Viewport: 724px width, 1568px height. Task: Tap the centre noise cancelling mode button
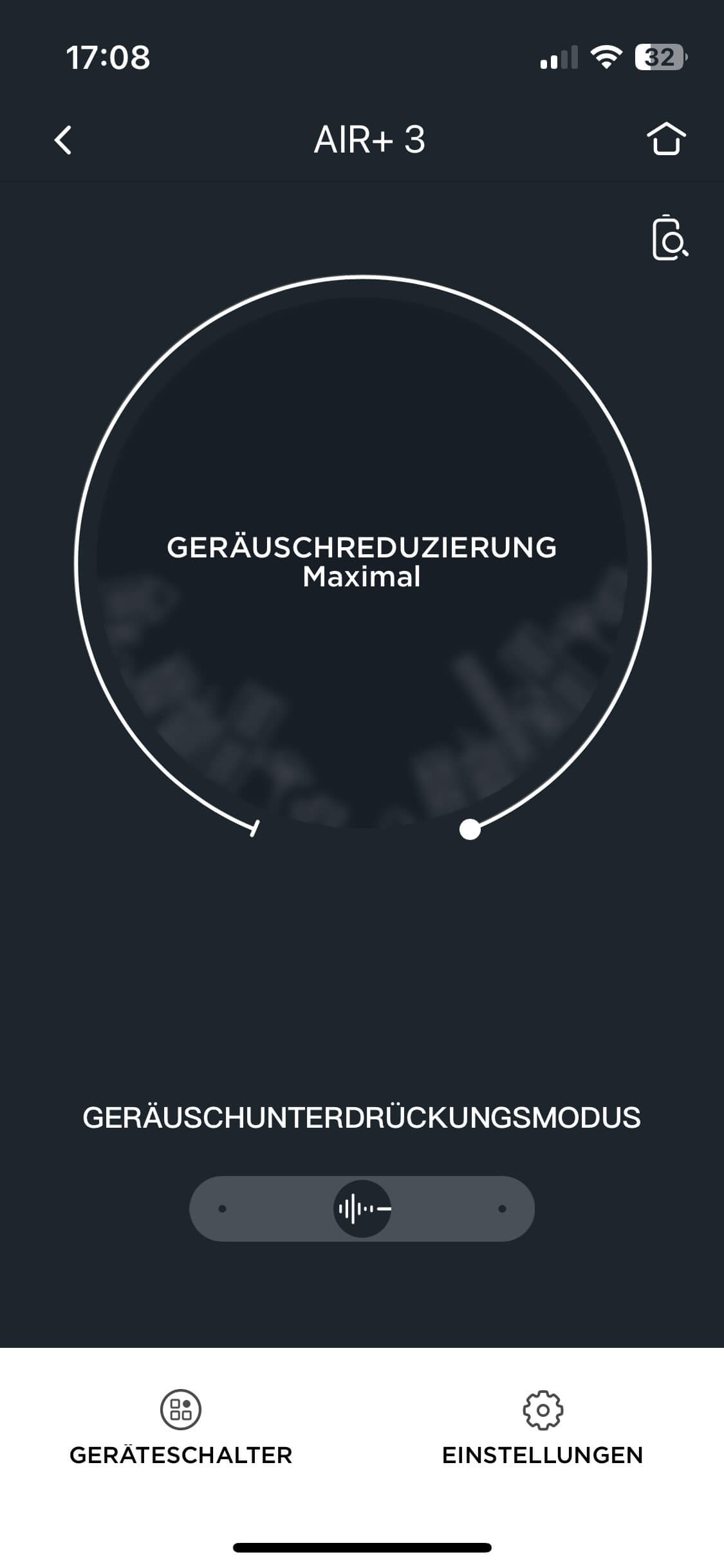tap(362, 1209)
